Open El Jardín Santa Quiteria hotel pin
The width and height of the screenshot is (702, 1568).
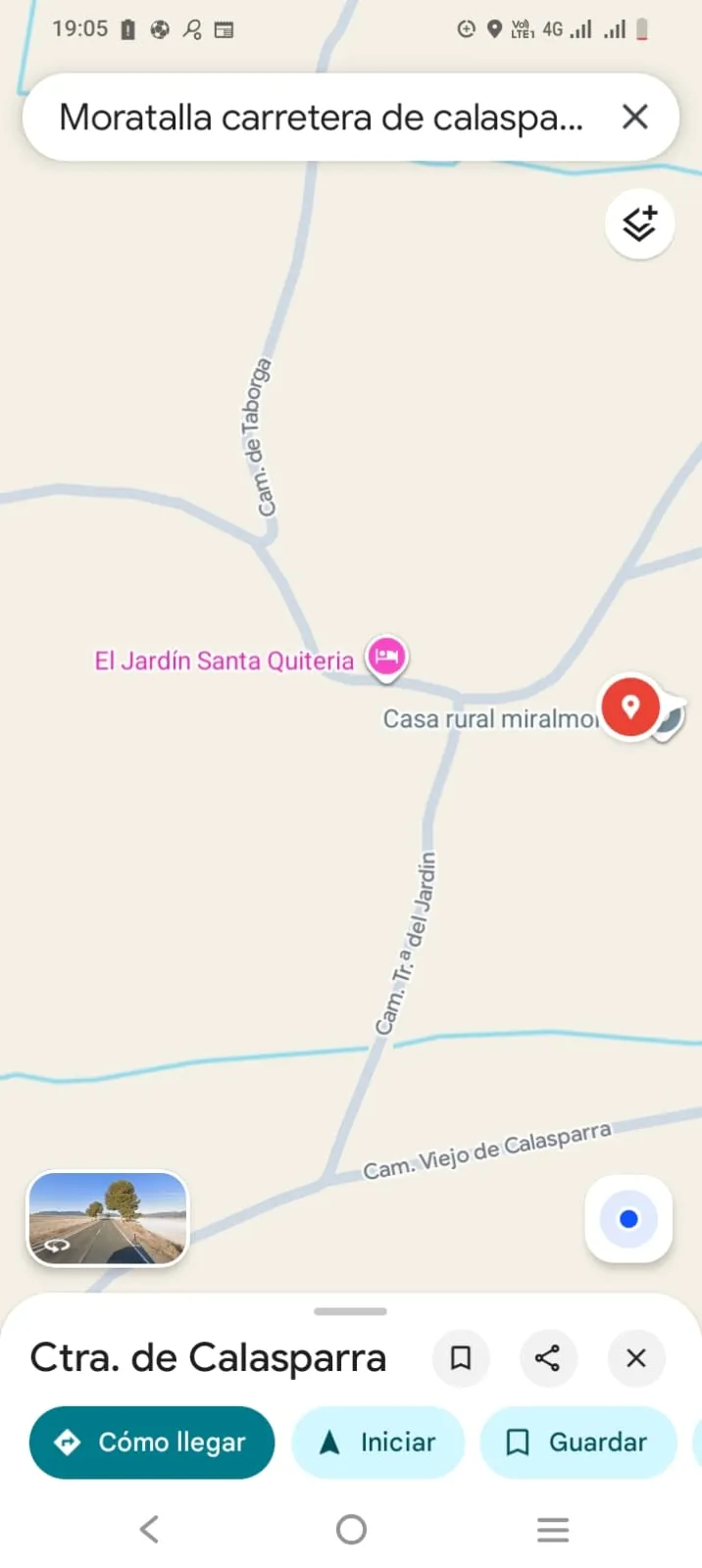coord(387,657)
